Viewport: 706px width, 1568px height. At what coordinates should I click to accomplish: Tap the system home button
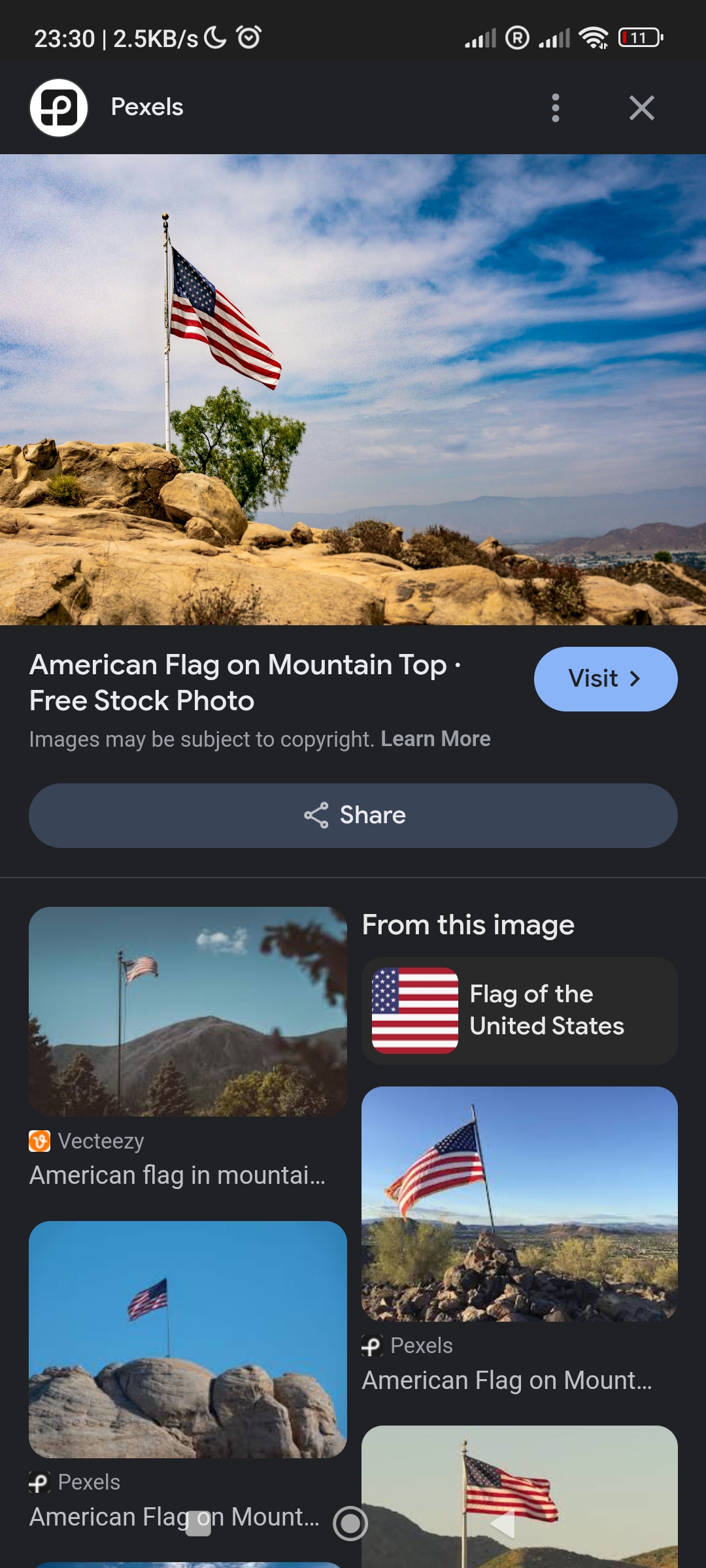tap(350, 1524)
